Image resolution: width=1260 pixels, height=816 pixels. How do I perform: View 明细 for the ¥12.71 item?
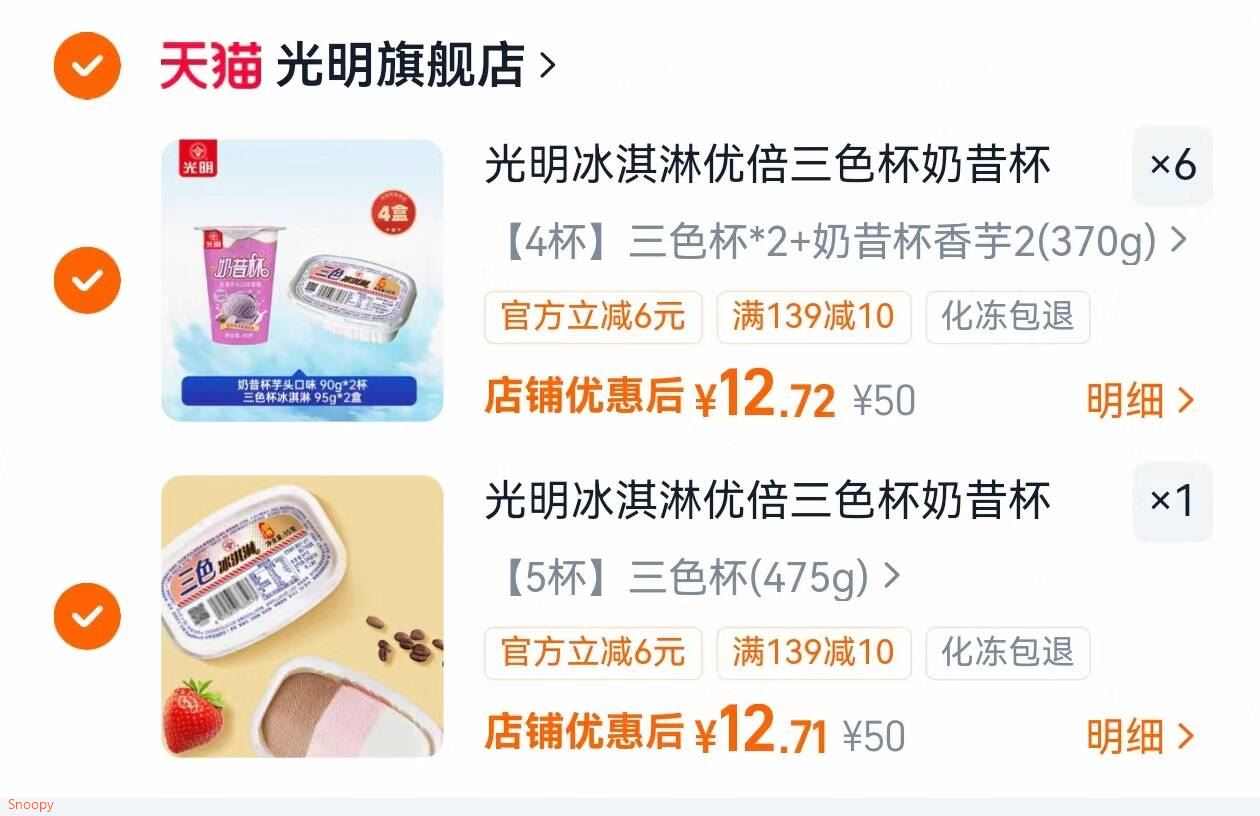1141,737
